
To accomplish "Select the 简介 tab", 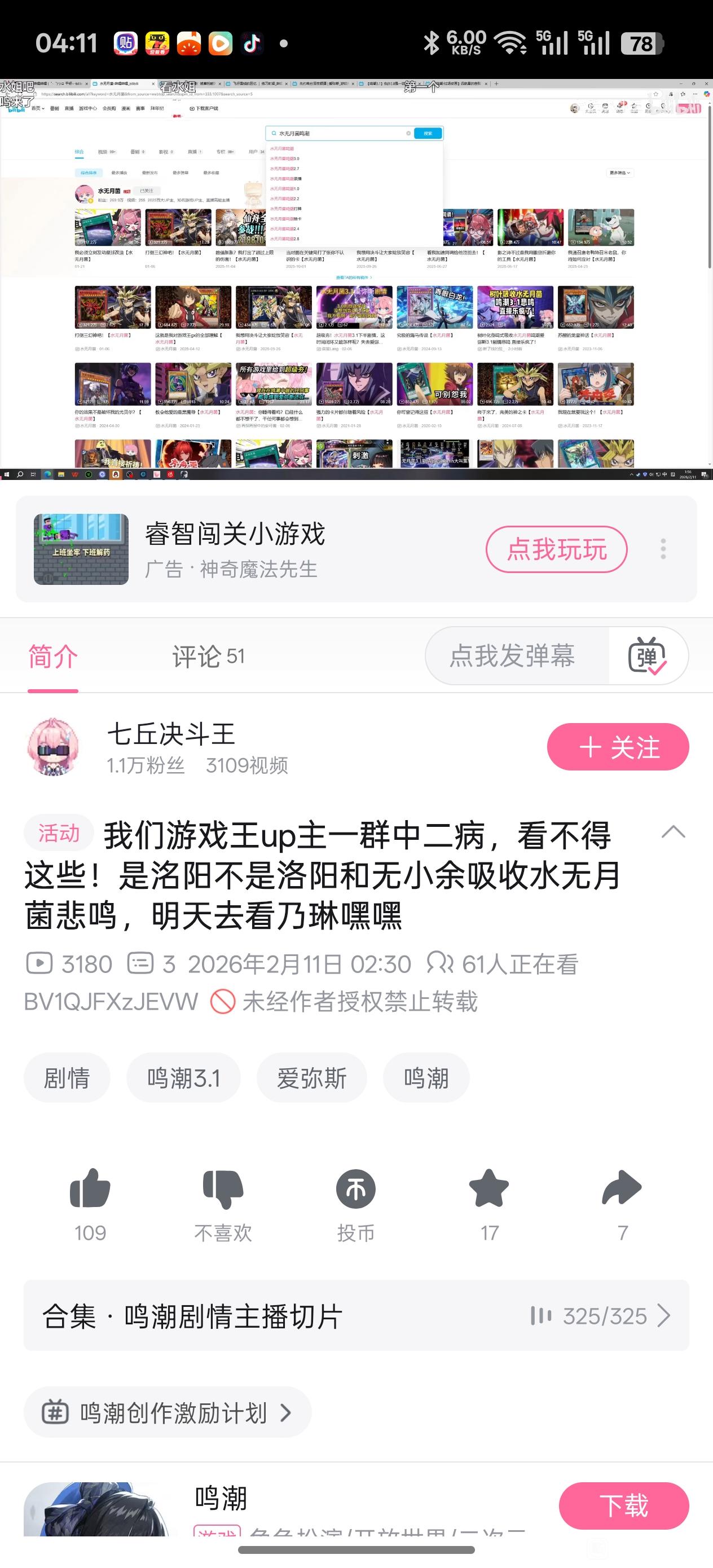I will 53,656.
